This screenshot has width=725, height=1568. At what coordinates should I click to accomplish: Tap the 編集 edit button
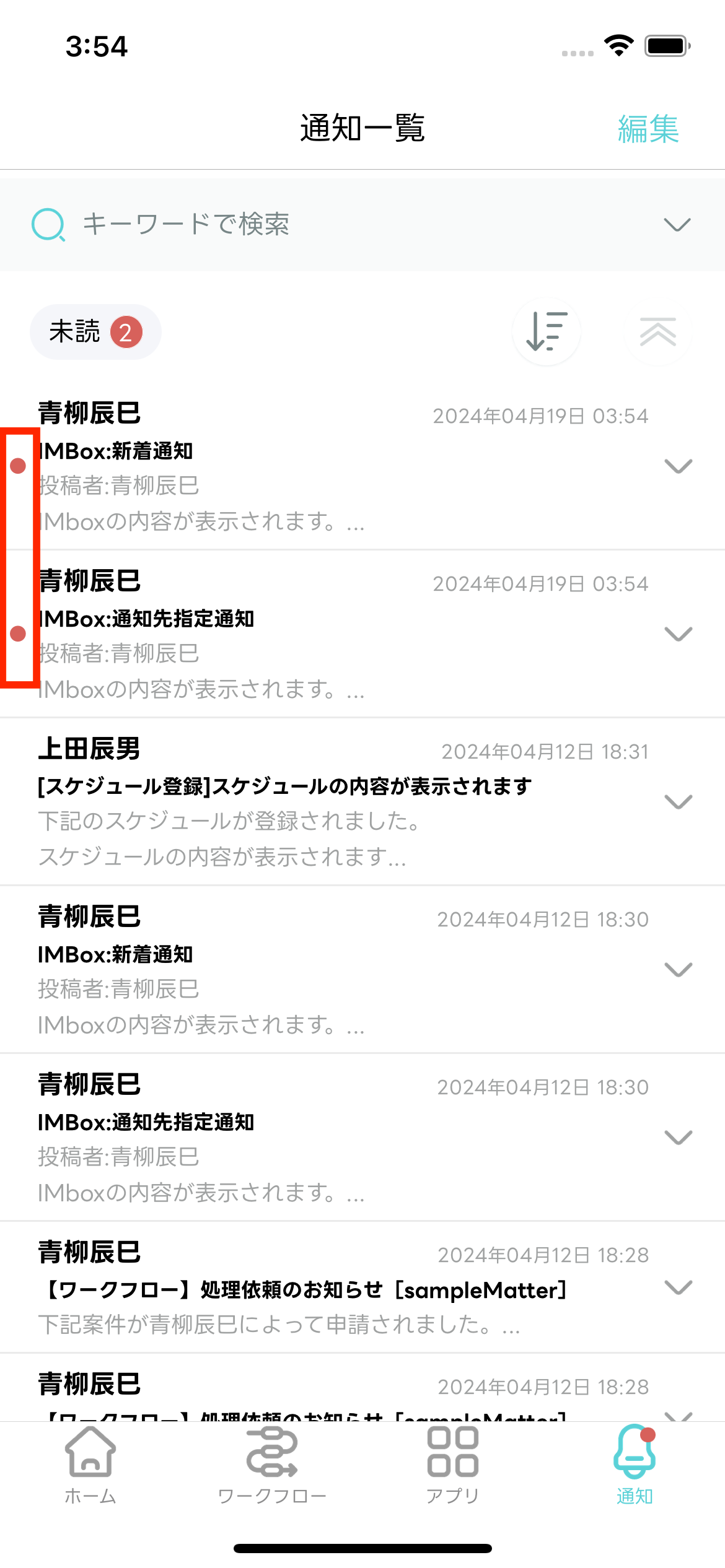point(648,129)
